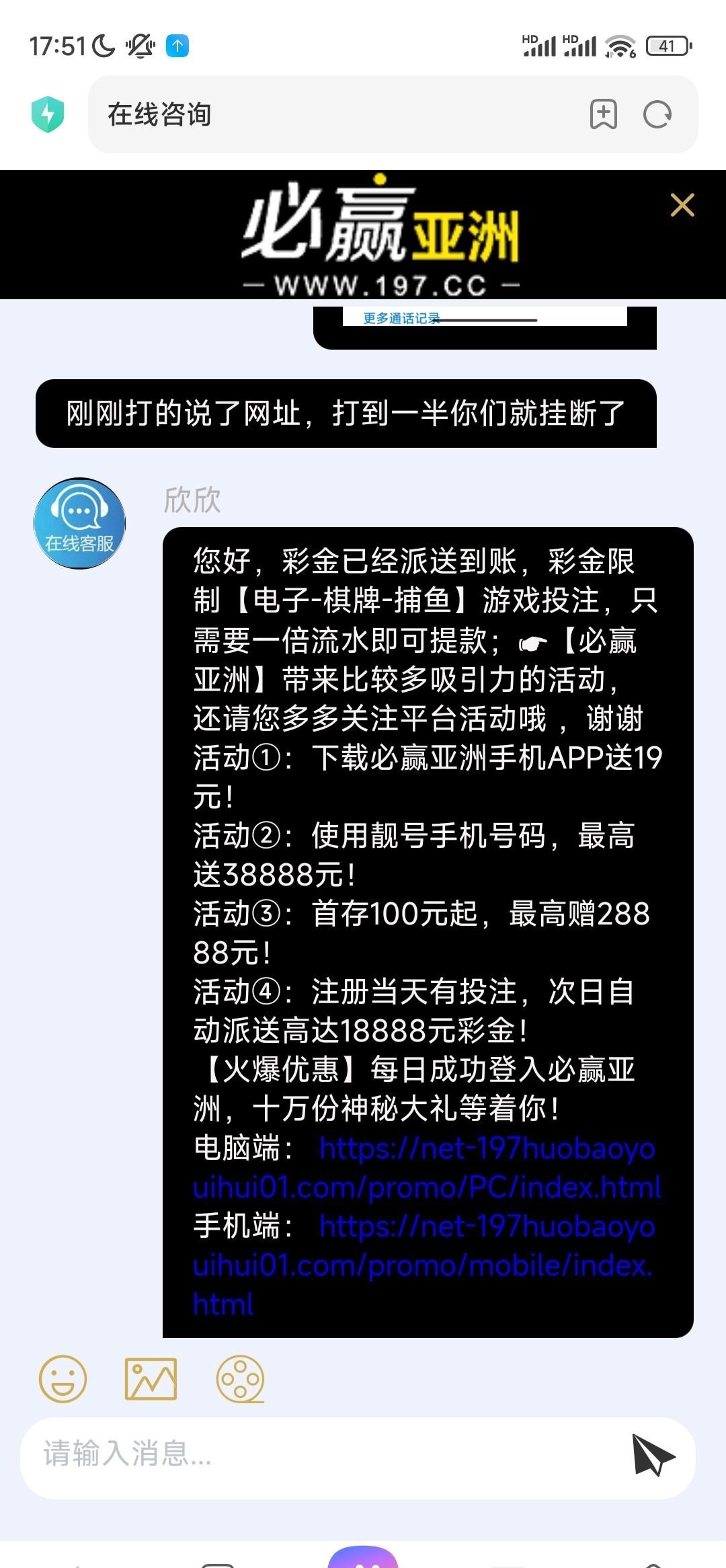726x1568 pixels.
Task: Add this page to bookmarks
Action: 603,114
